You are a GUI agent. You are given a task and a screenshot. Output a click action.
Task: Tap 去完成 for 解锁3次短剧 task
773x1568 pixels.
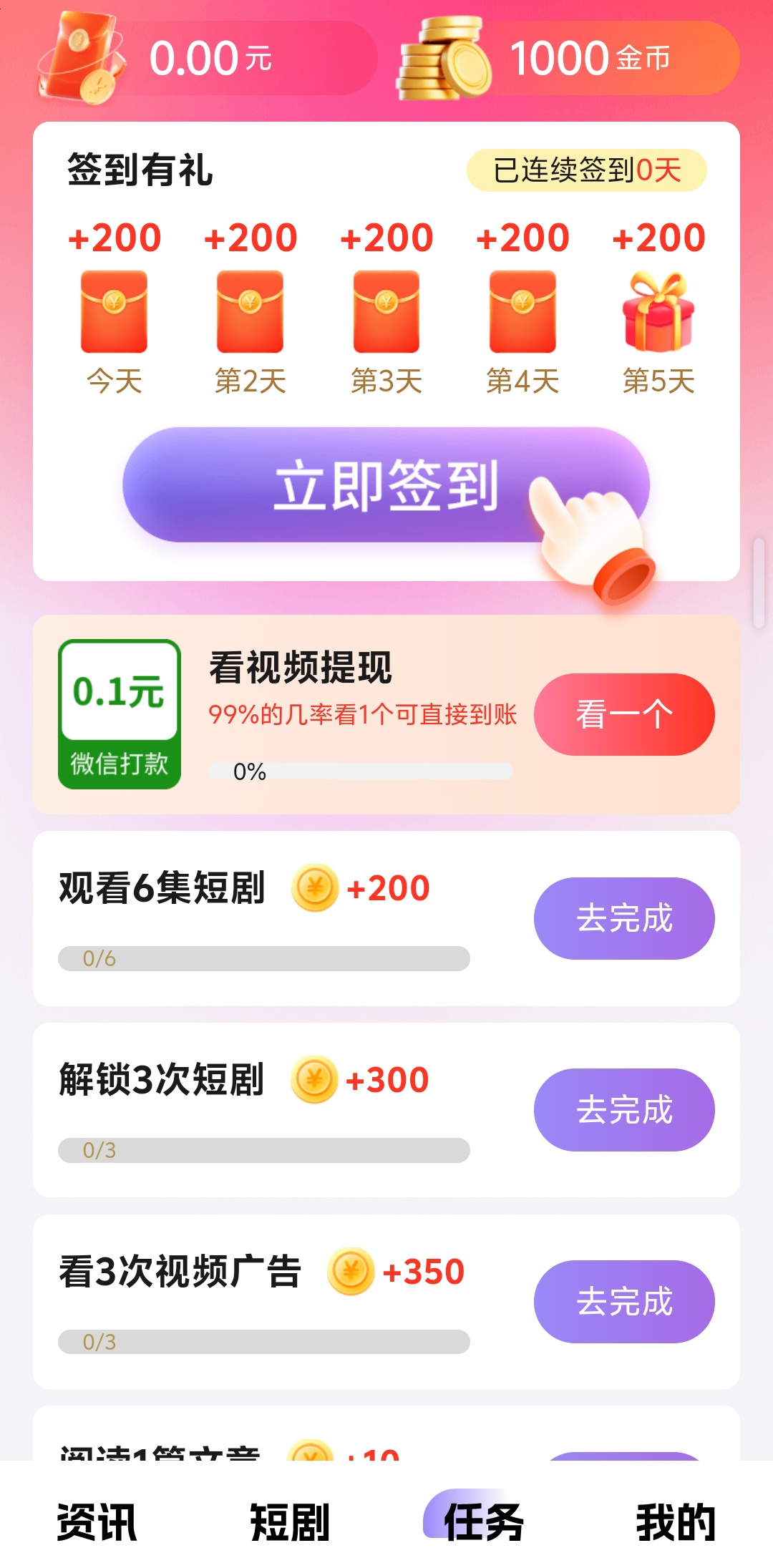tap(624, 1110)
